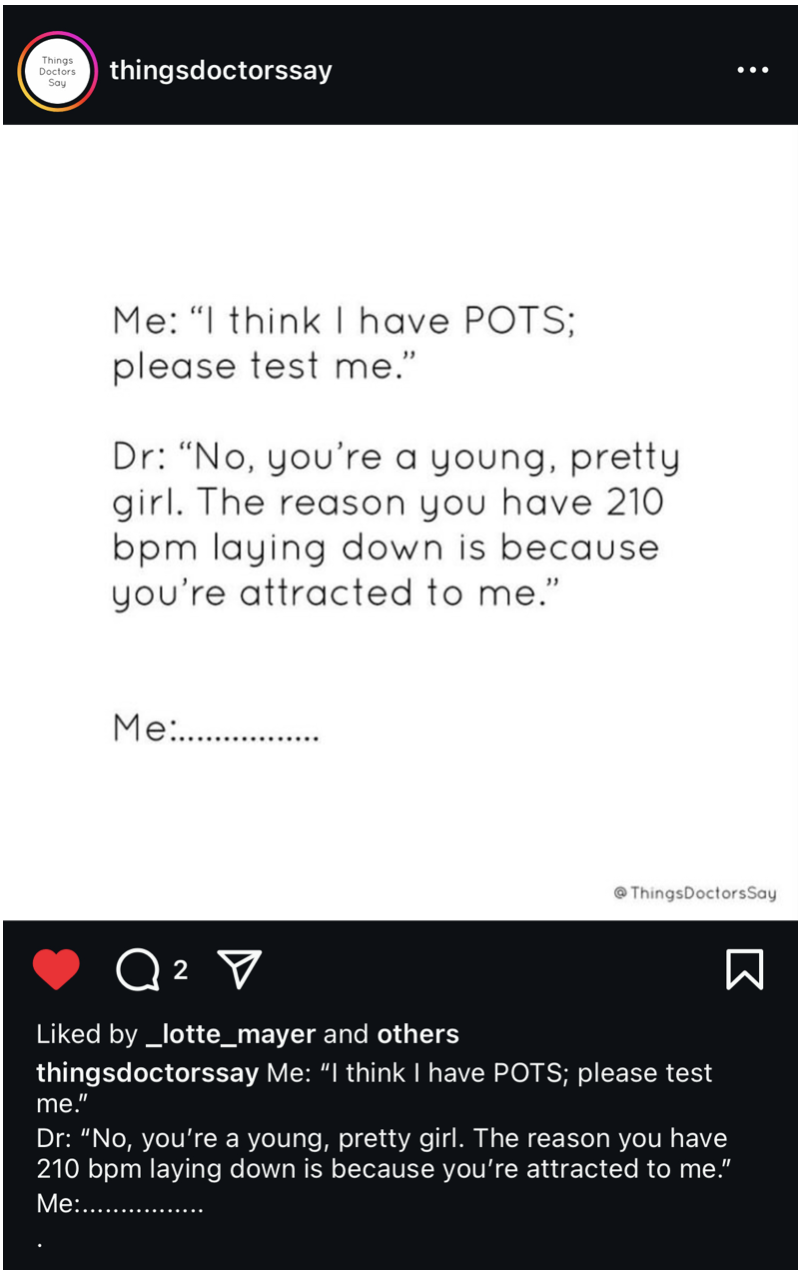Open the comments on this post
The width and height of the screenshot is (798, 1270).
(x=136, y=970)
